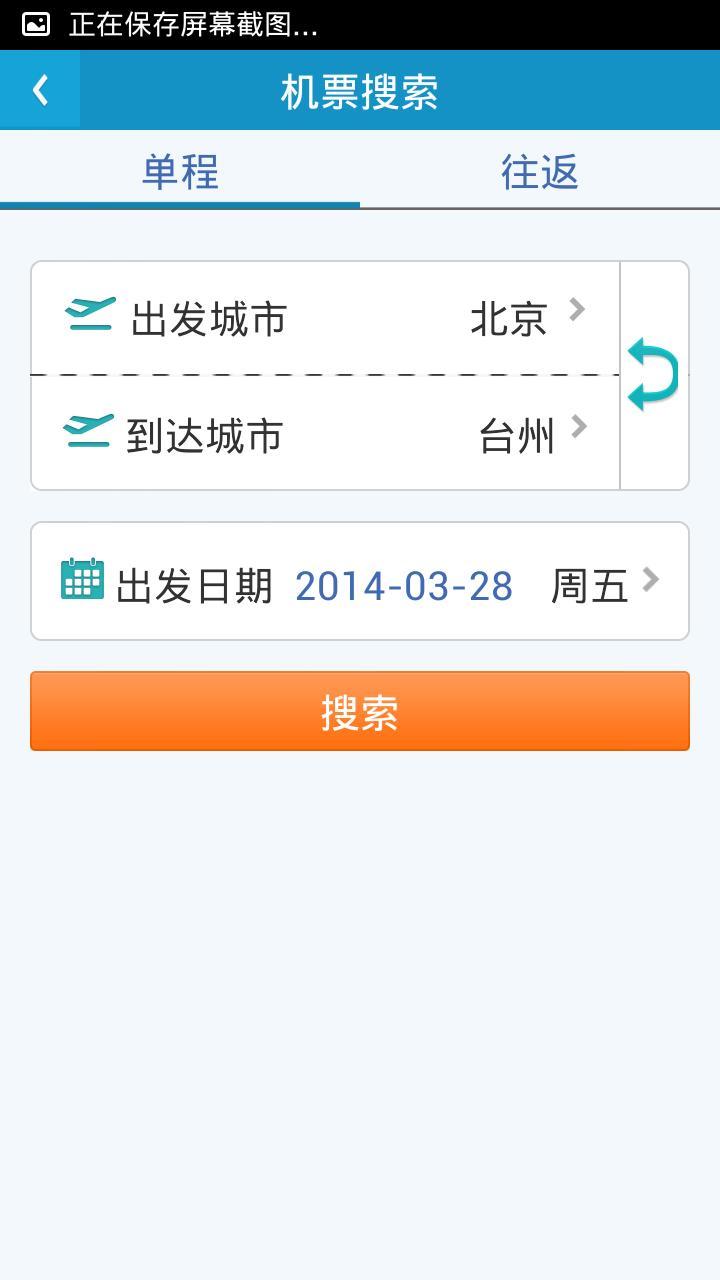Swap departure and arrival cities
Viewport: 720px width, 1280px height.
point(654,375)
